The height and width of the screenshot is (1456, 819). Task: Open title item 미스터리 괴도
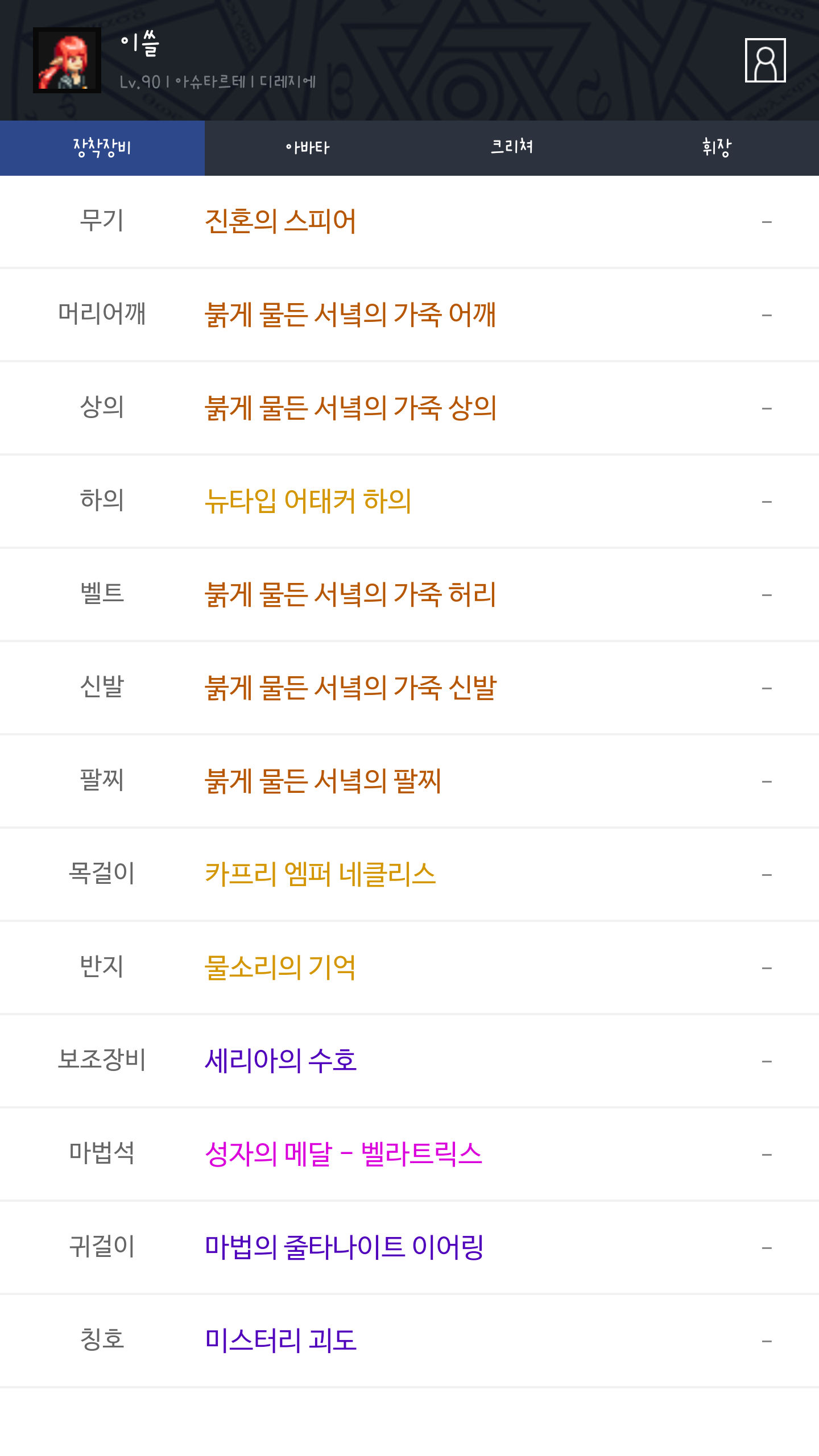[280, 1341]
